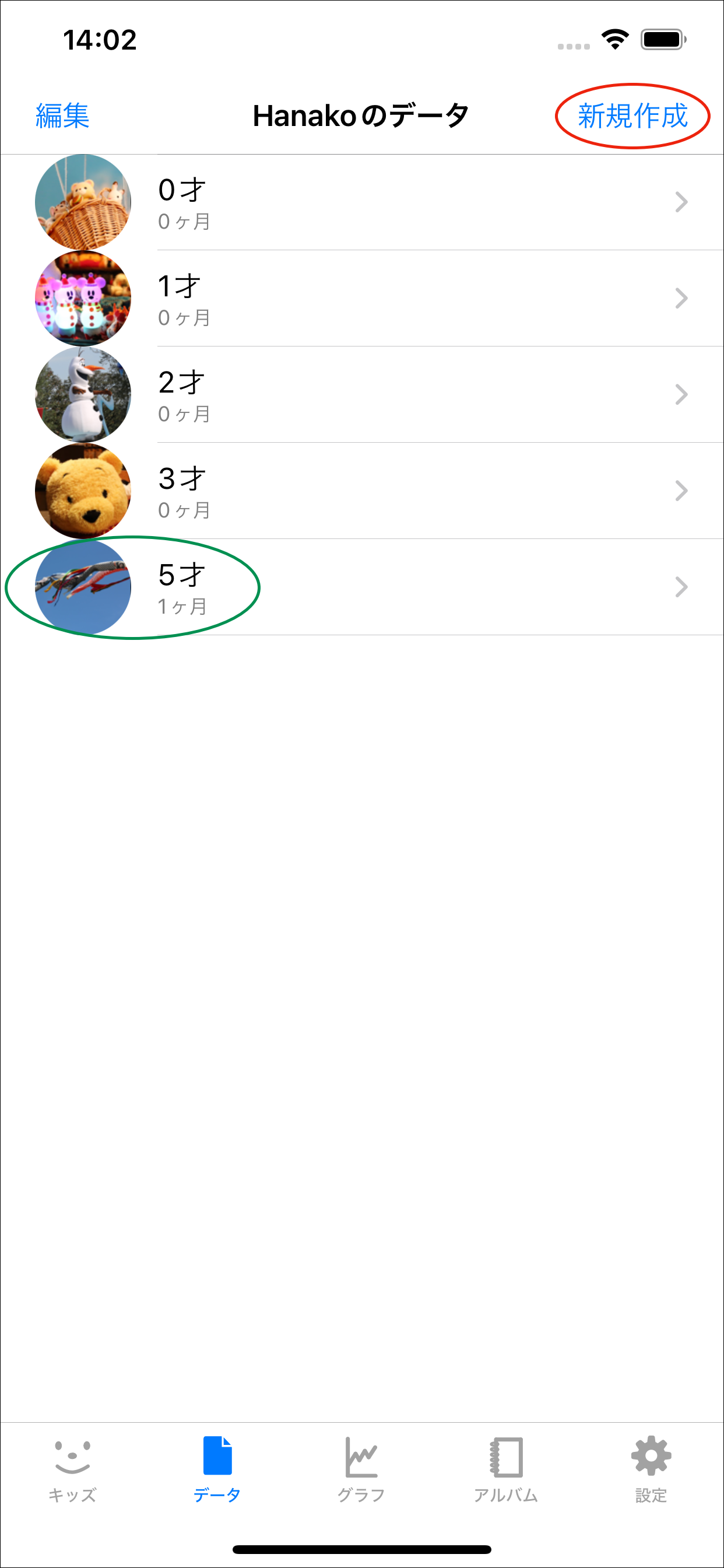
Task: Open the 5才 1ヶ月 record
Action: click(x=362, y=587)
